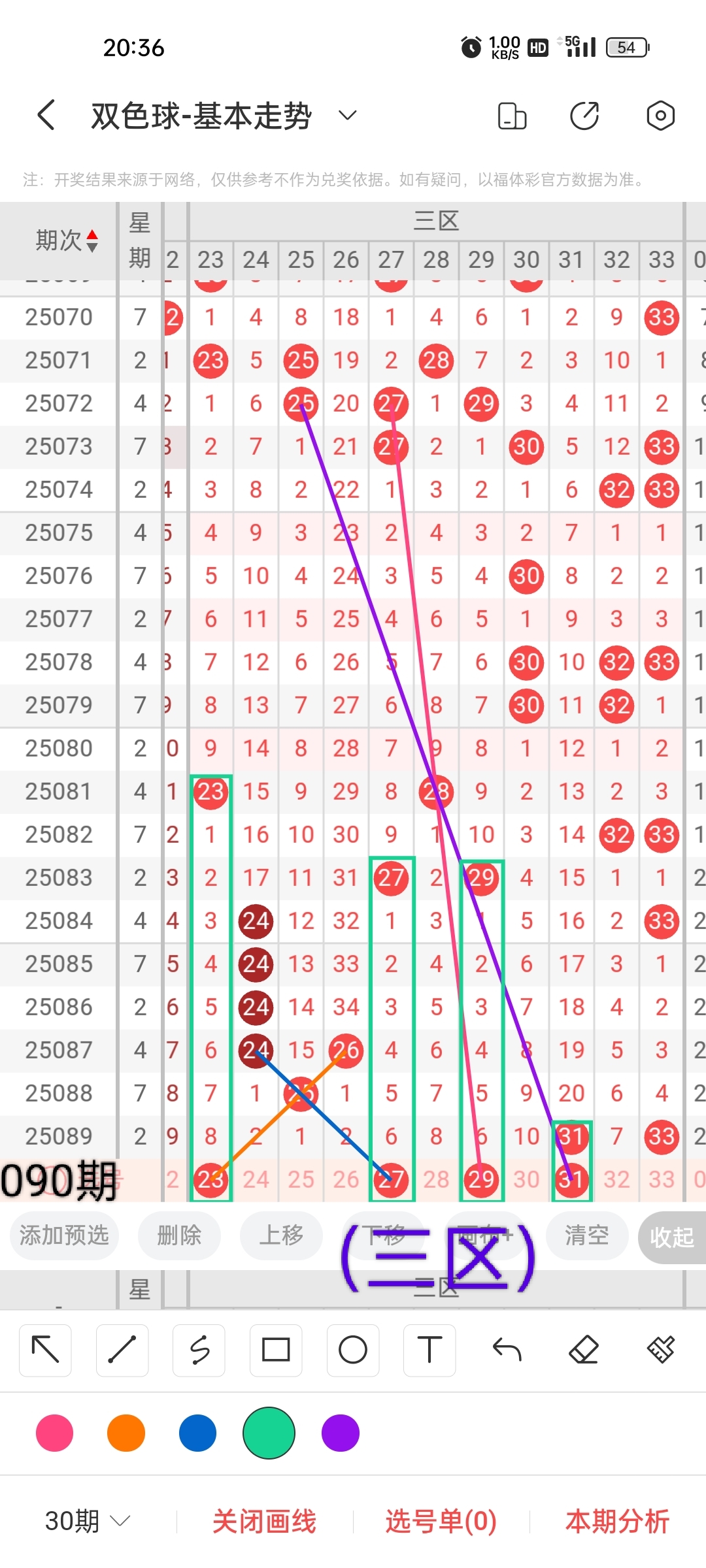Screen dimensions: 706x1568
Task: Tap 上移 to move selection up
Action: pyautogui.click(x=281, y=1235)
